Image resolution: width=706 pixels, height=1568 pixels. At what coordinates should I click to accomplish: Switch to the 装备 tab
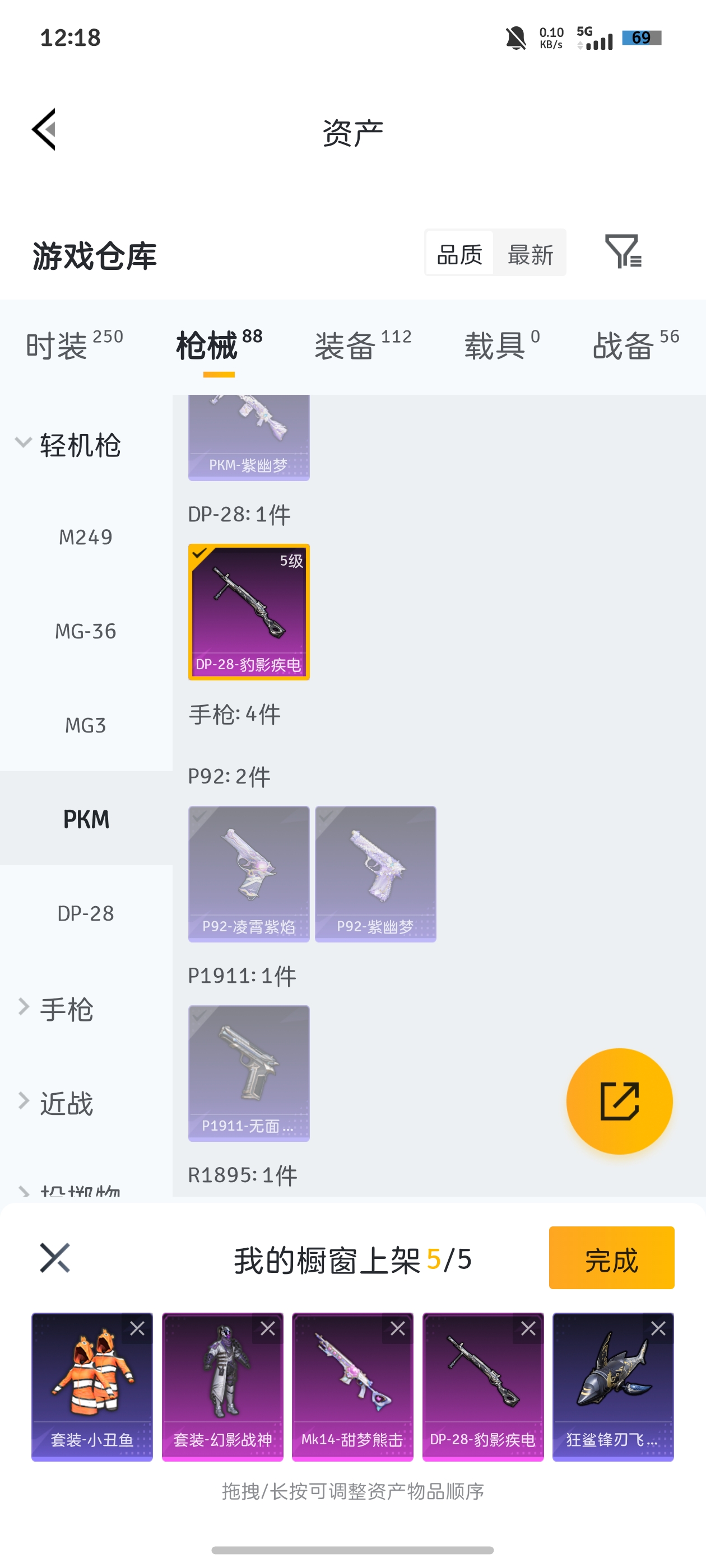(363, 344)
